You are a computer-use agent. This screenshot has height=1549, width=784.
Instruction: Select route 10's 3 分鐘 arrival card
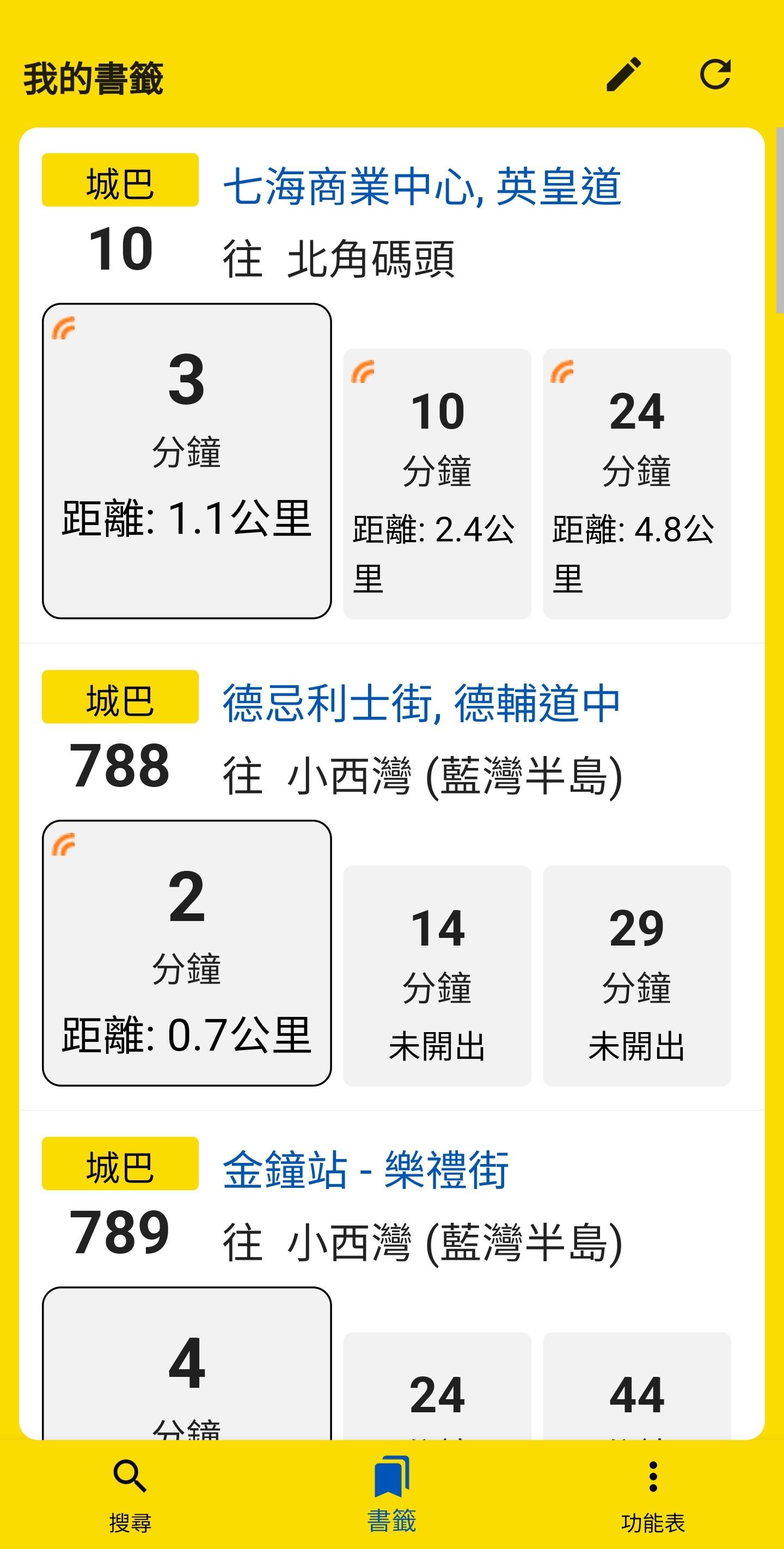pos(187,461)
